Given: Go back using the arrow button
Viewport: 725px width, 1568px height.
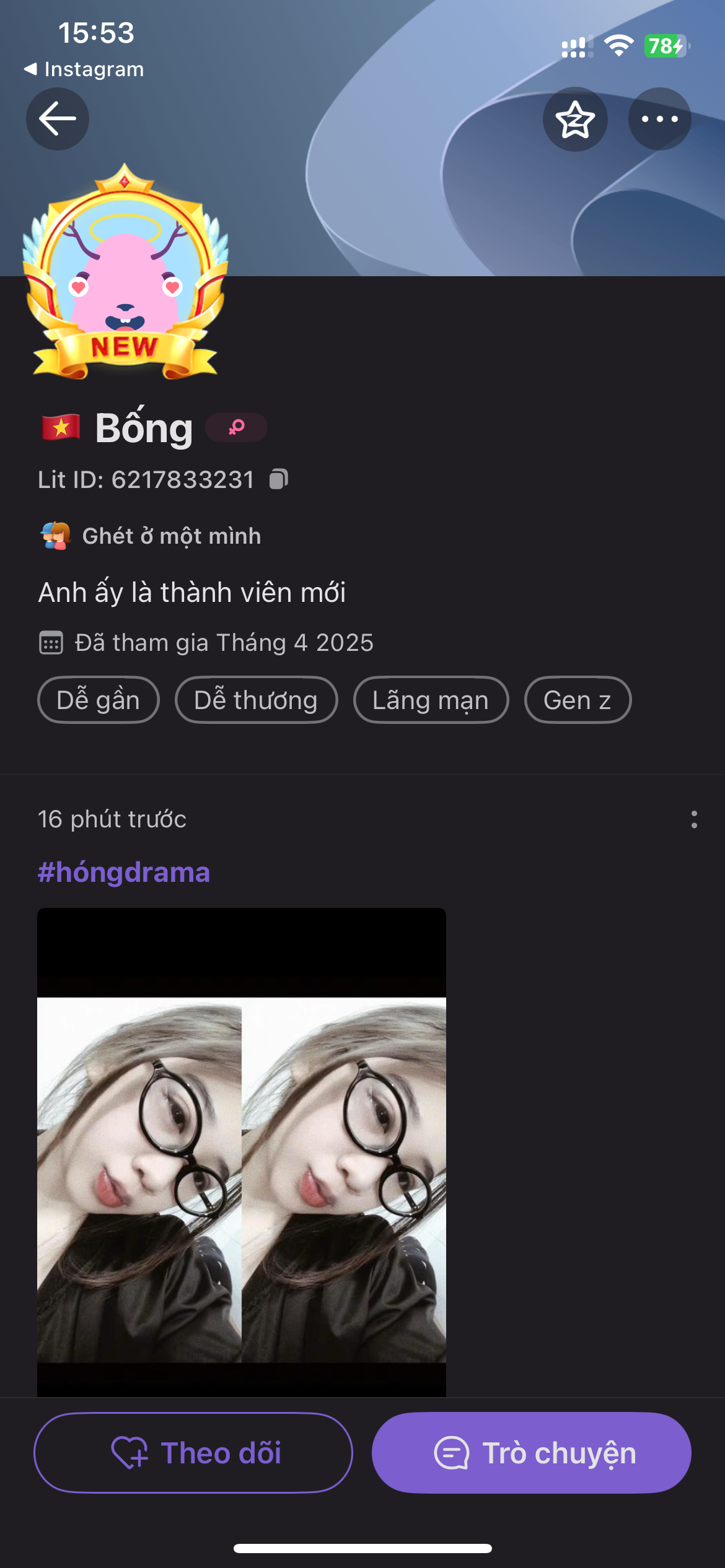Looking at the screenshot, I should [58, 119].
